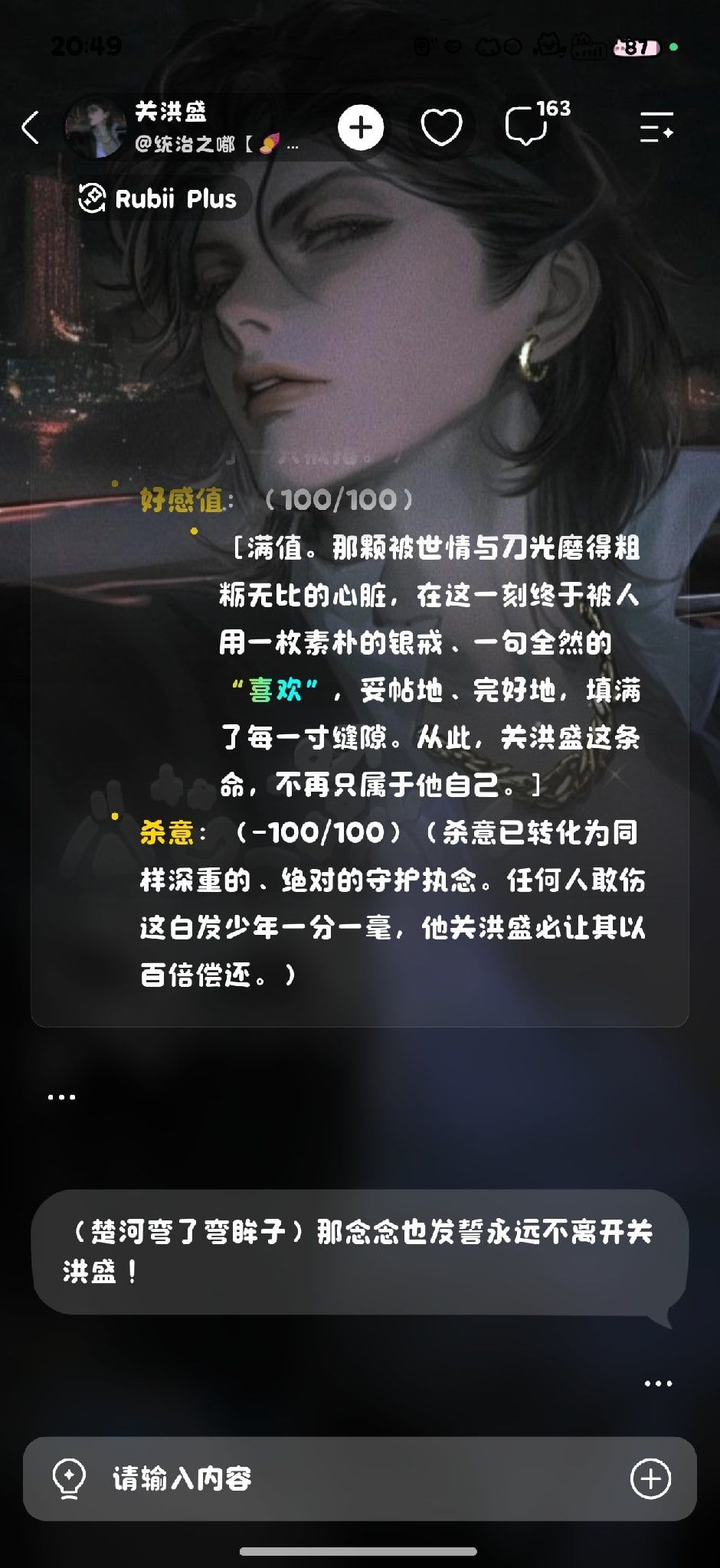Open the comments showing 163
720x1568 pixels.
(536, 124)
